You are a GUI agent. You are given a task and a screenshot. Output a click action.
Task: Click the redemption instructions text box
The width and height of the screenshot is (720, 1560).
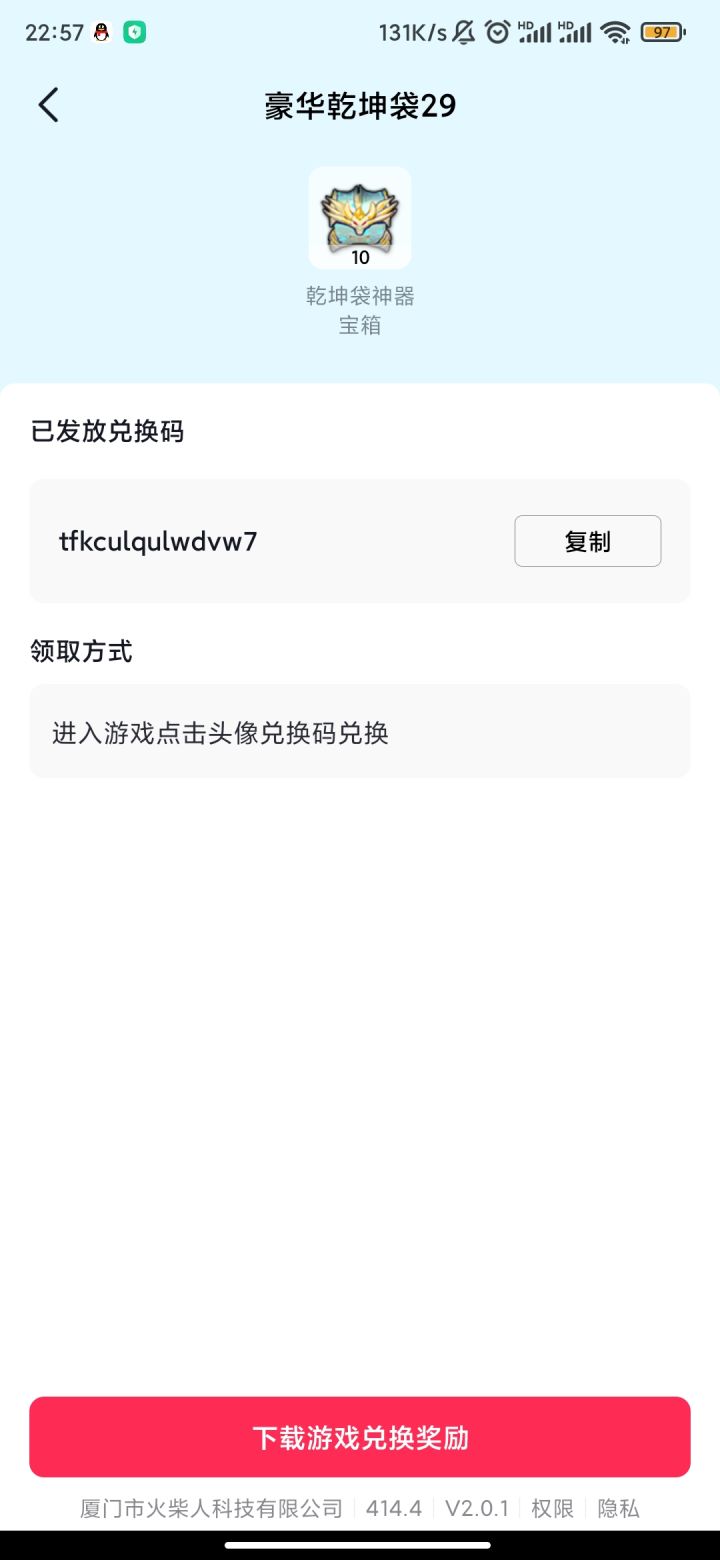(x=360, y=730)
